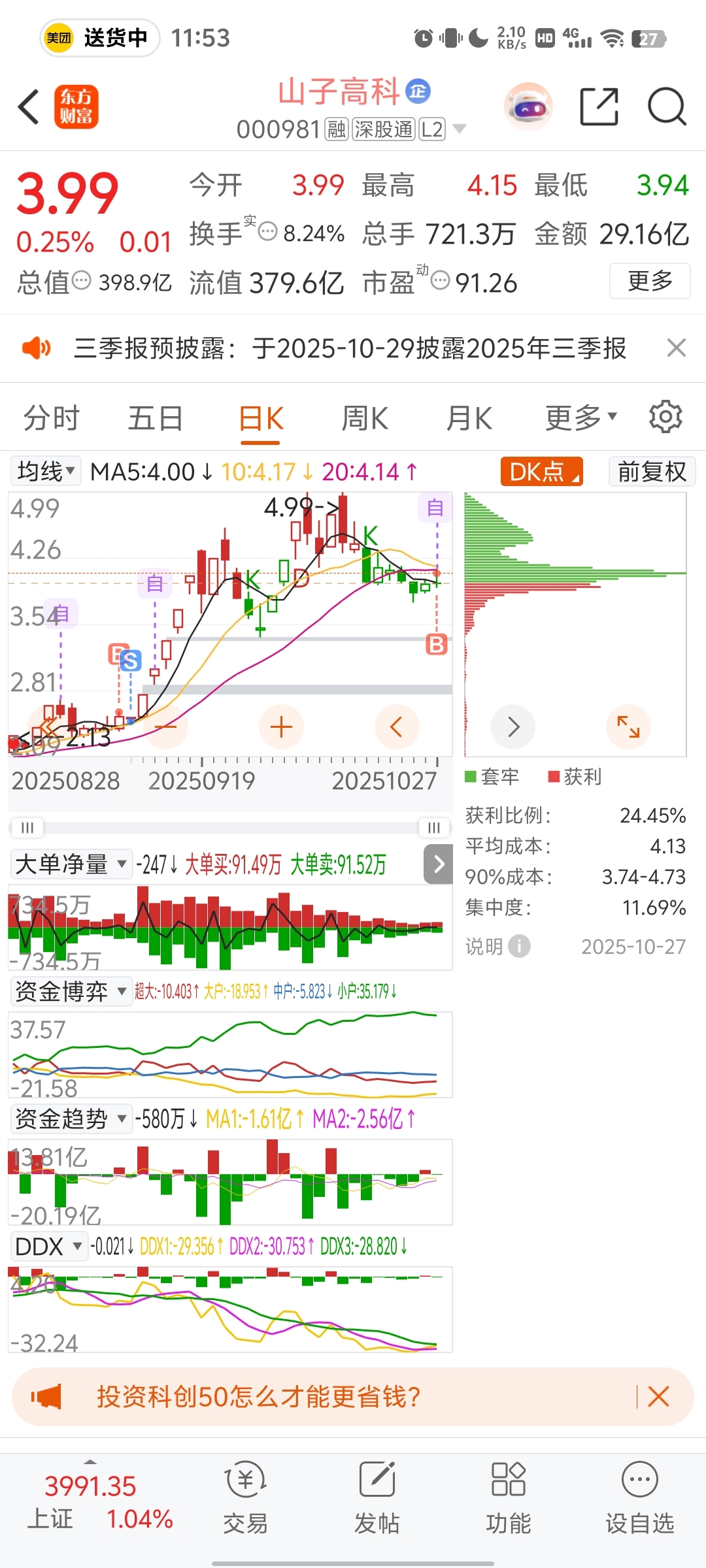Open the 大单净量 indicator dropdown

coord(71,864)
